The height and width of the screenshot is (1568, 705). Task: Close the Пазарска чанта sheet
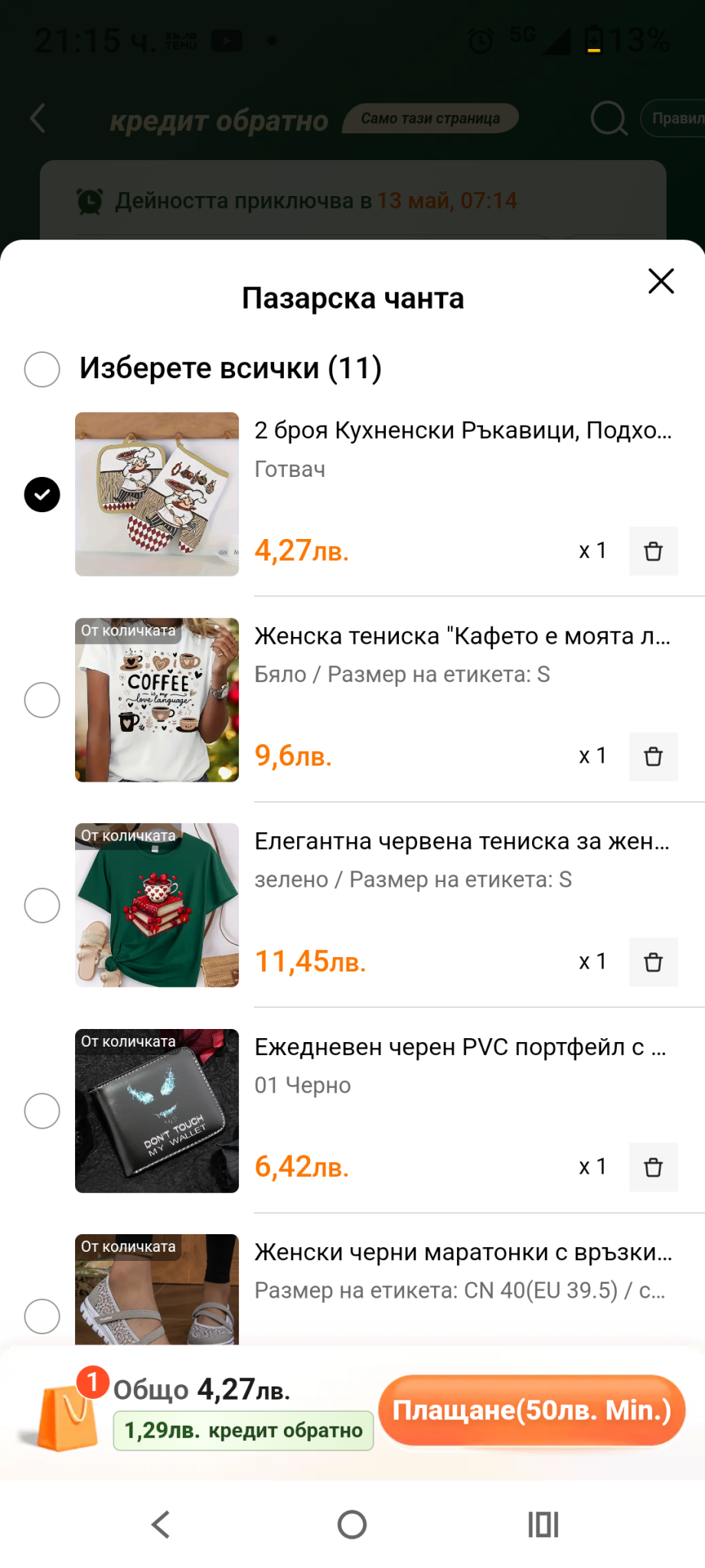661,281
